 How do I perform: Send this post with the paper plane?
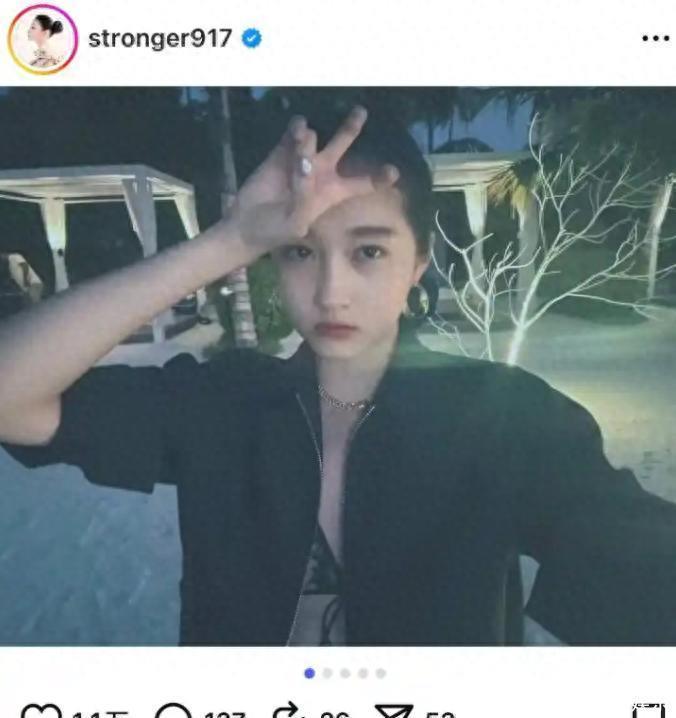pyautogui.click(x=393, y=712)
